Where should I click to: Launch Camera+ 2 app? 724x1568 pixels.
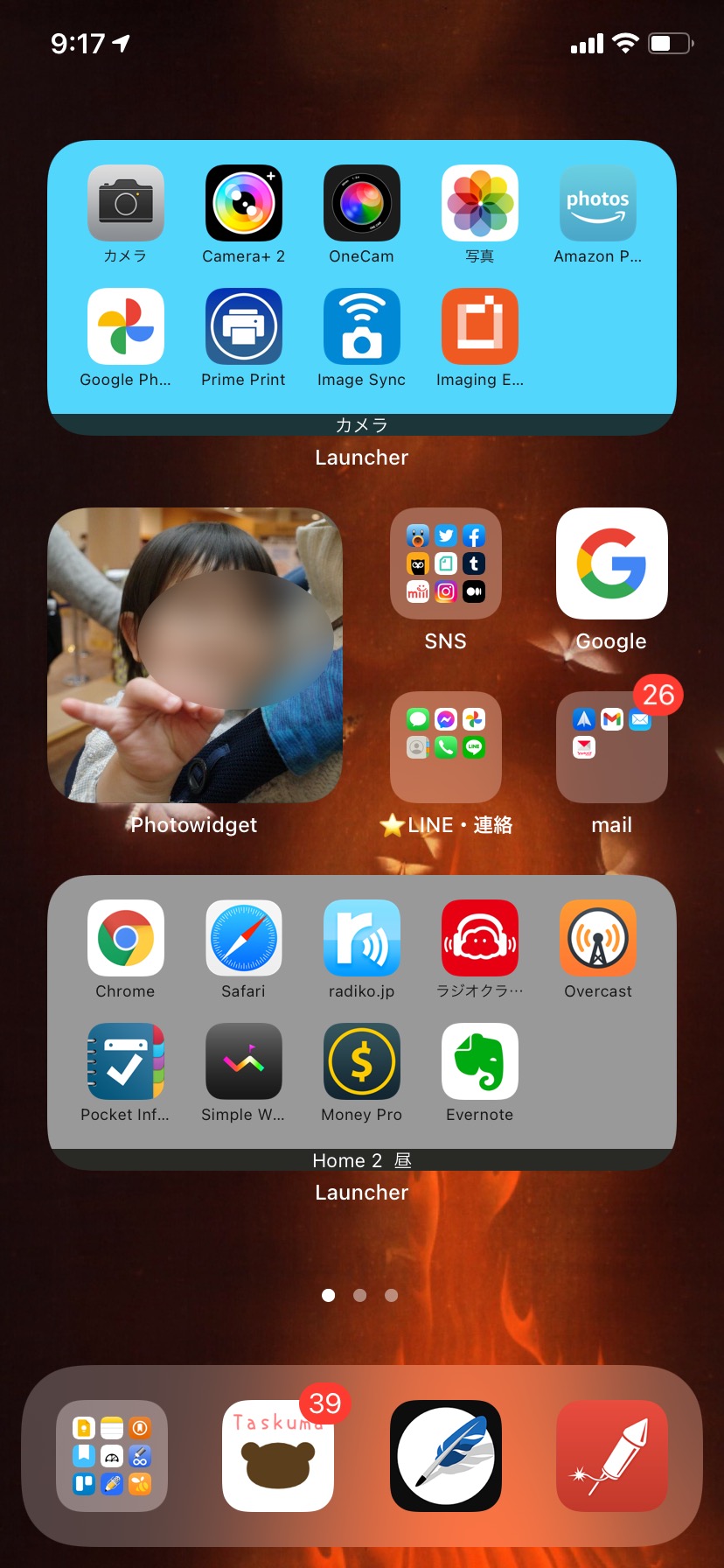click(x=244, y=203)
